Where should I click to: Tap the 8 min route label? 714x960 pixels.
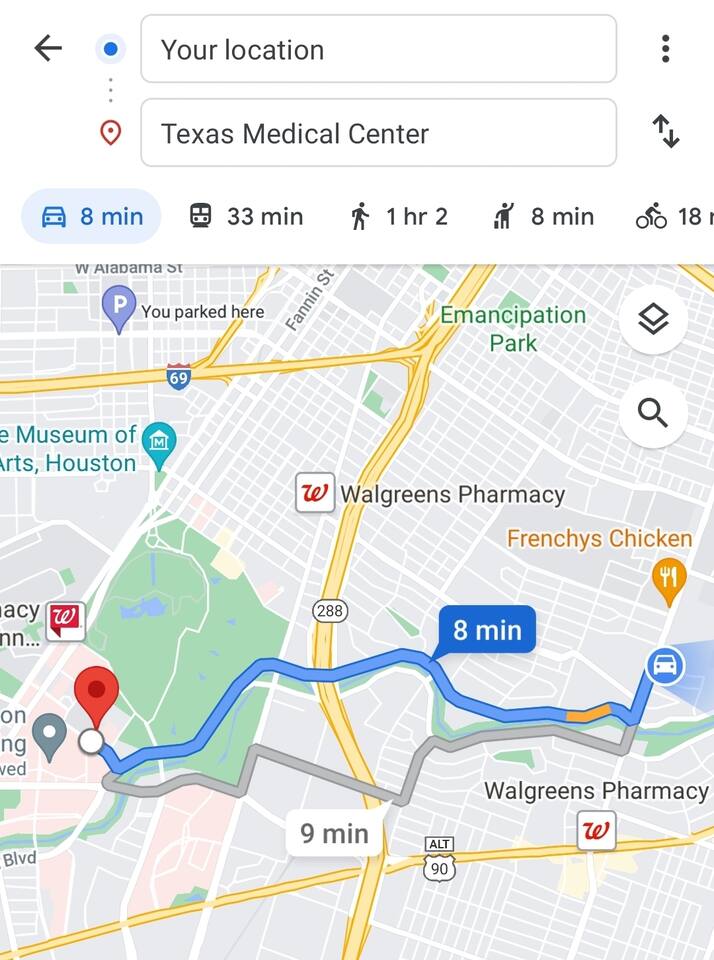(487, 630)
